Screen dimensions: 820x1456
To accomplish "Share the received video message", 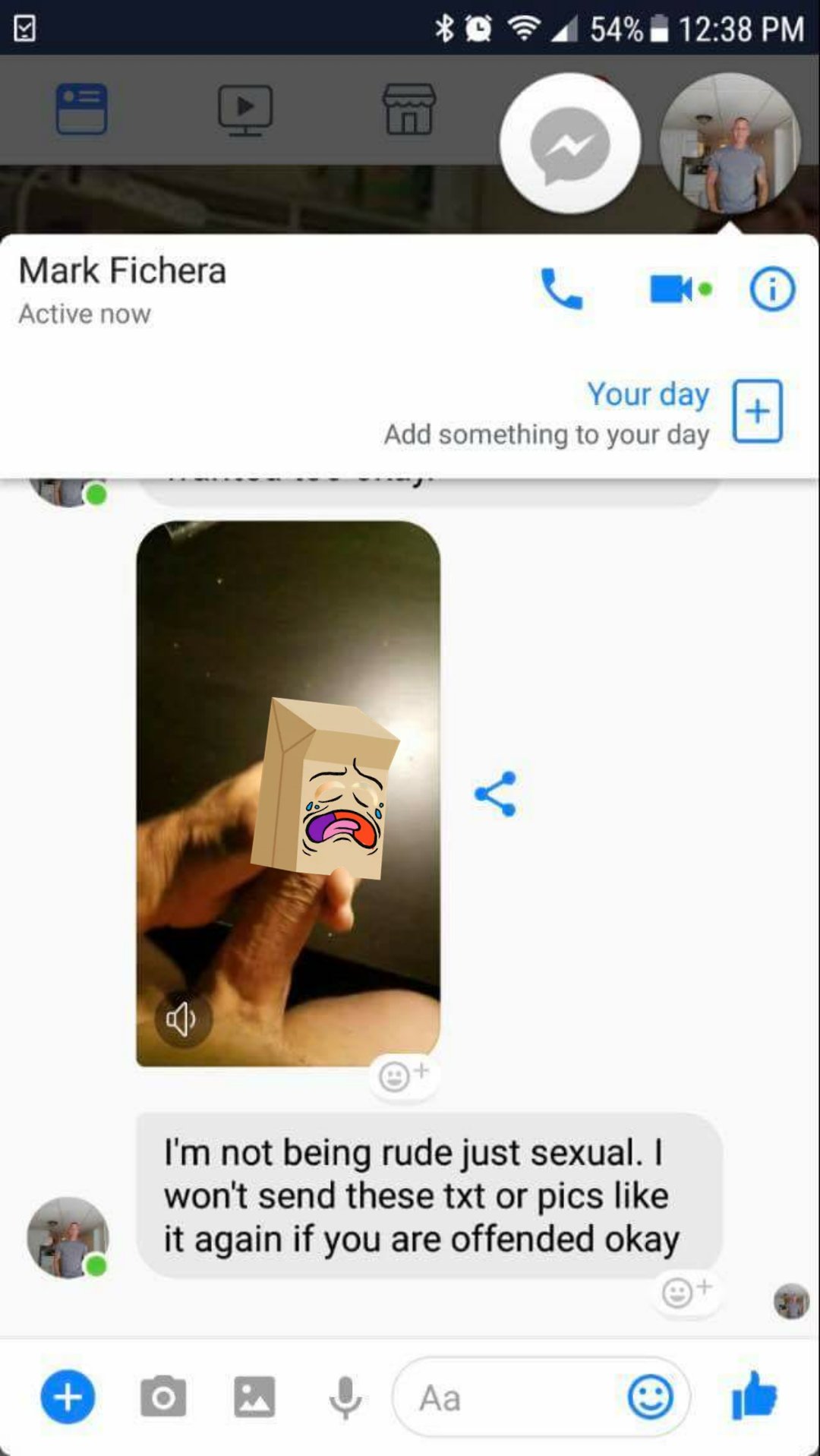I will coord(495,794).
